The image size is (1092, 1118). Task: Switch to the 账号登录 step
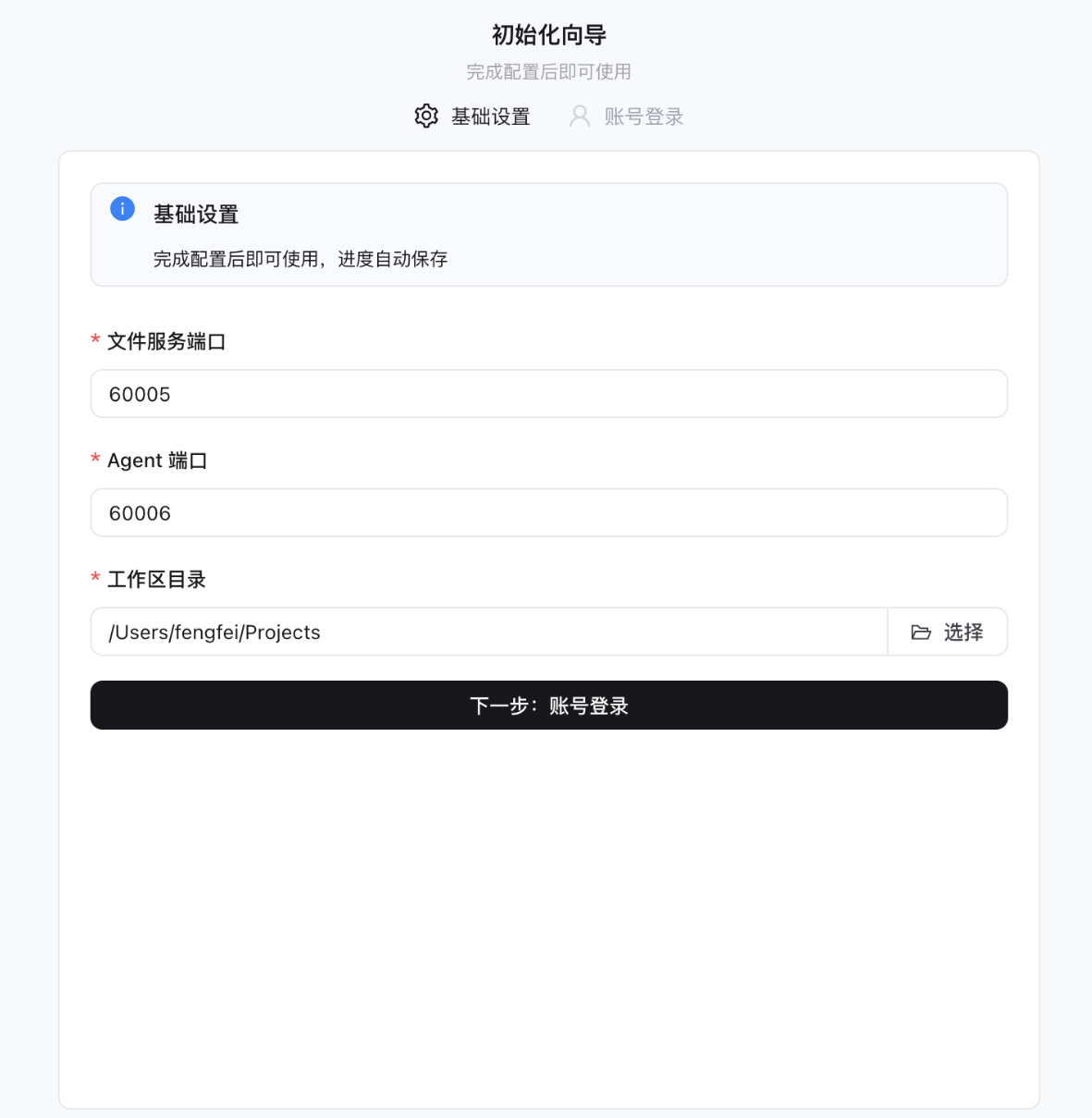coord(642,116)
